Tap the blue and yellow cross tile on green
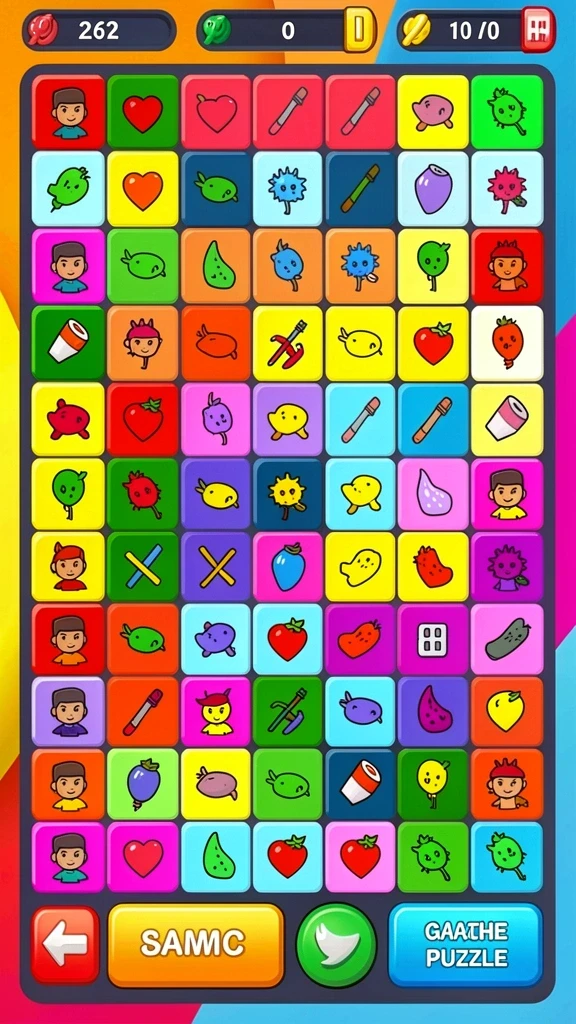This screenshot has width=576, height=1024. click(x=143, y=566)
